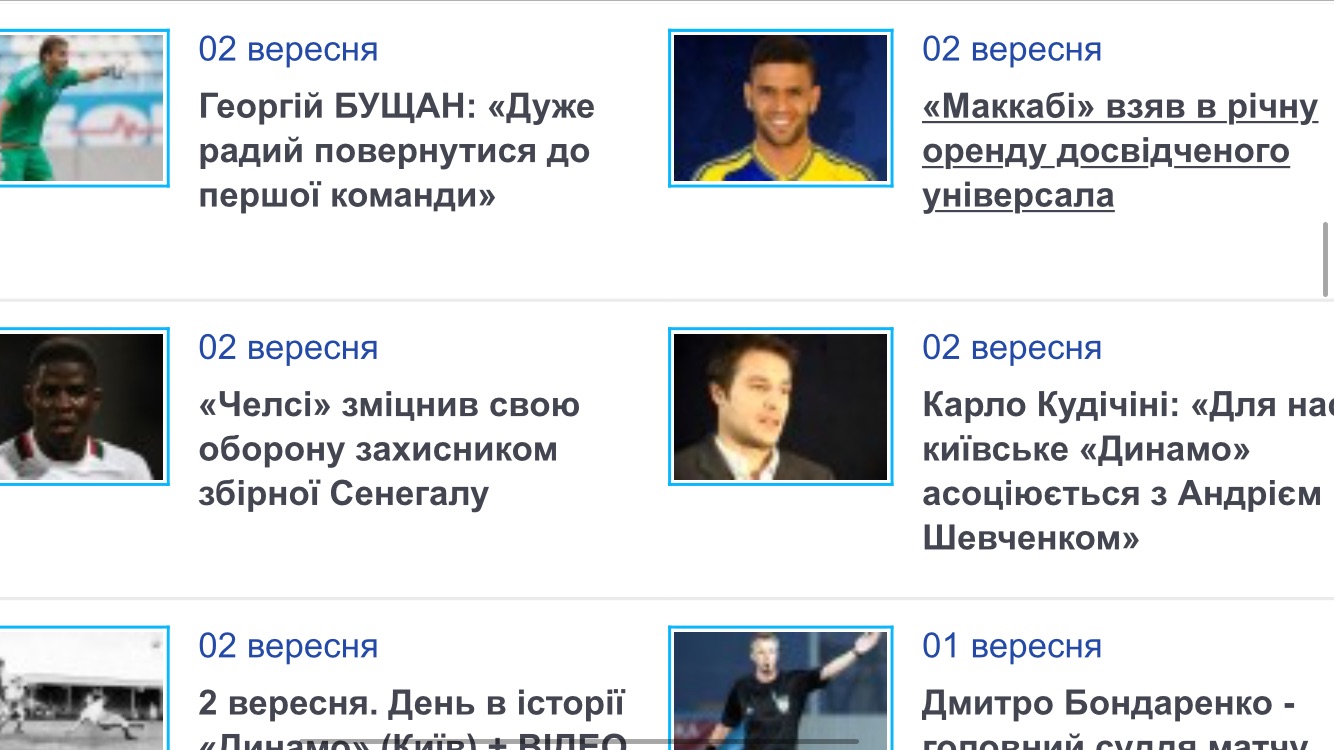Tap the photo beside «Челсі» story
The width and height of the screenshot is (1334, 750).
coord(83,406)
